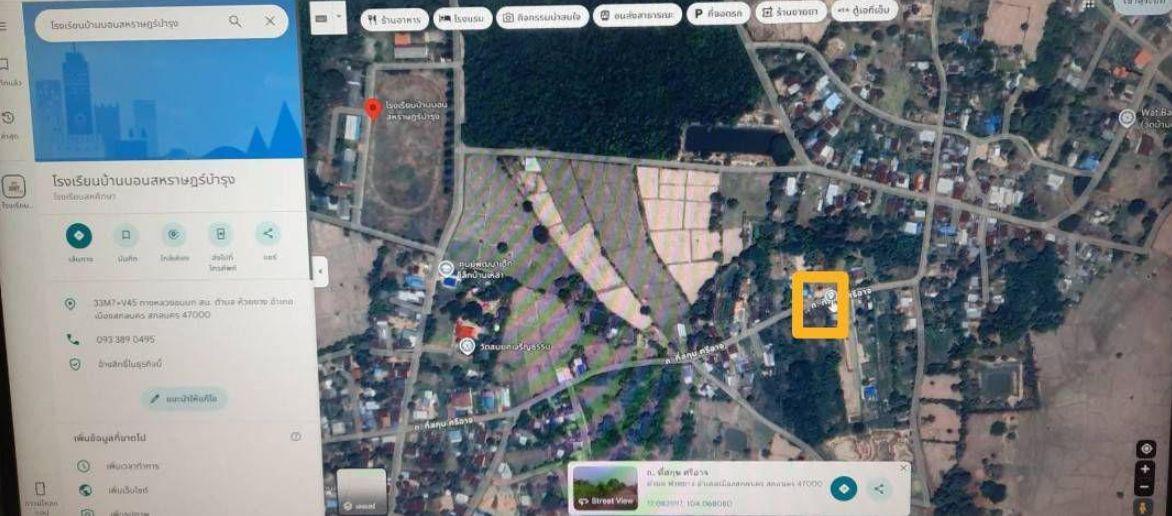Select the ร้านอาหาร restaurants chip
The height and width of the screenshot is (516, 1172).
coord(395,19)
